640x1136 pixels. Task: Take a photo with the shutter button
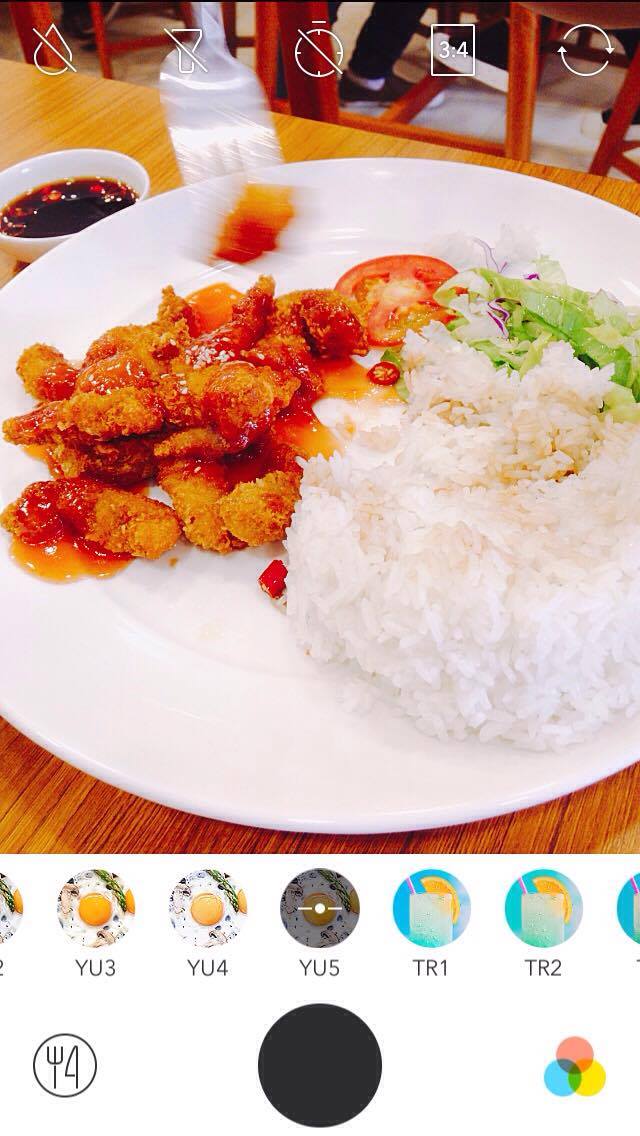(319, 1065)
